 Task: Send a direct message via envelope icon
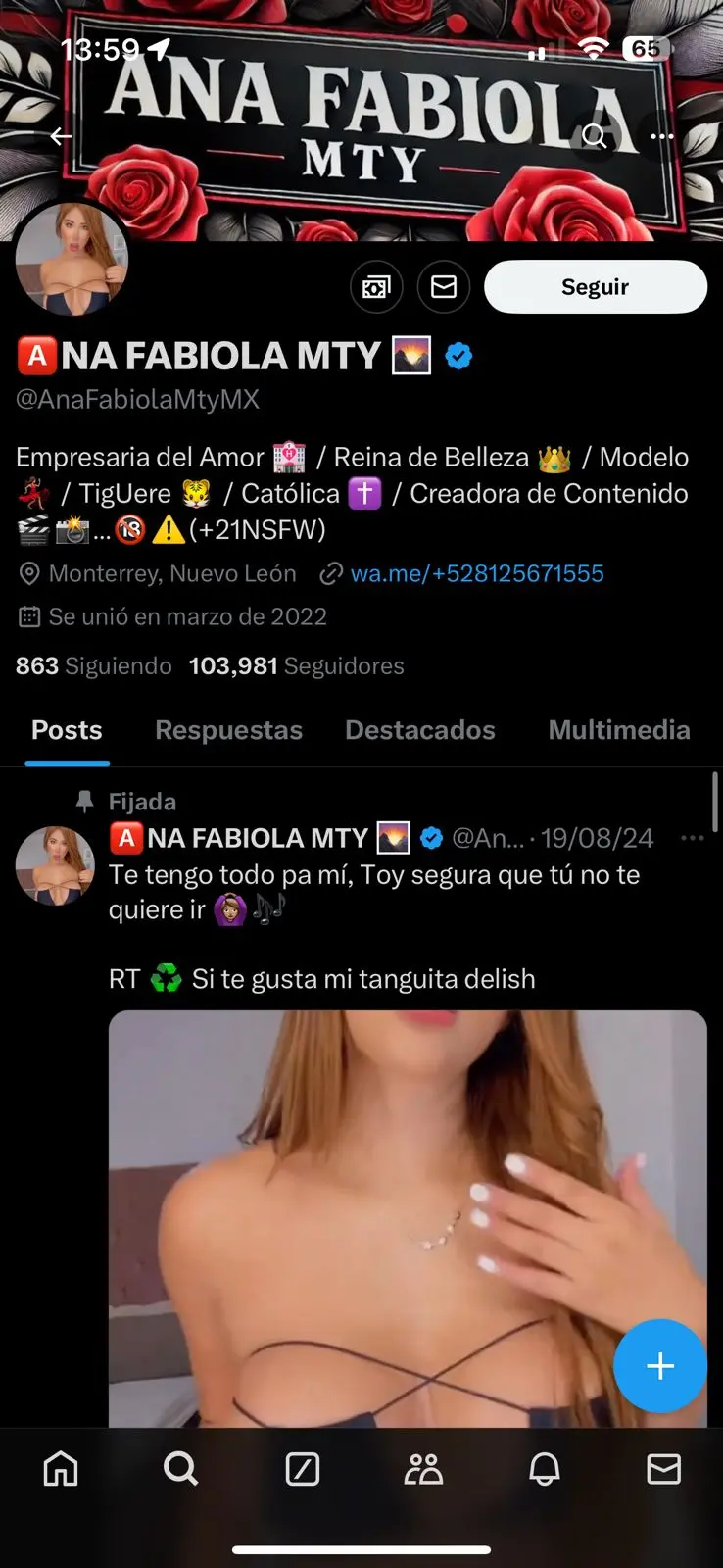[444, 287]
